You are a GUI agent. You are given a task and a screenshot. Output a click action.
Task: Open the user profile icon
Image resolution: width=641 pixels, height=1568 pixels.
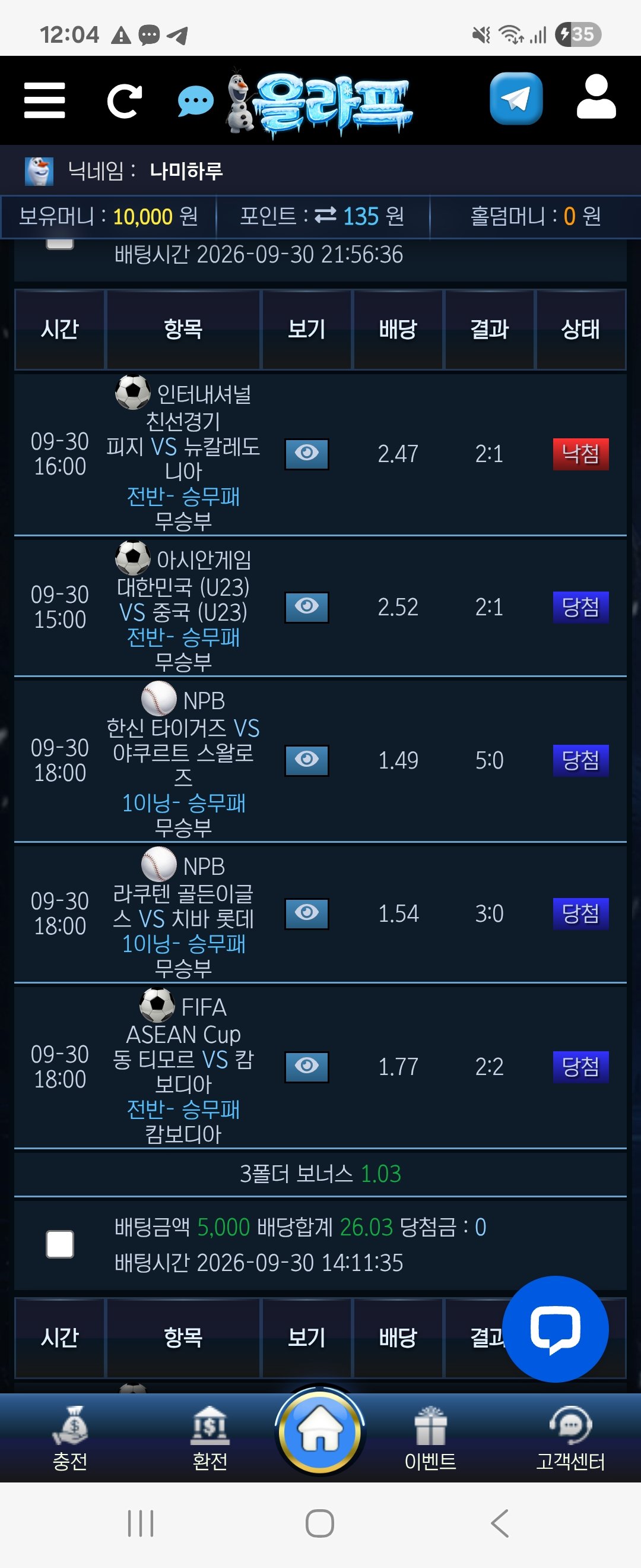pyautogui.click(x=596, y=97)
